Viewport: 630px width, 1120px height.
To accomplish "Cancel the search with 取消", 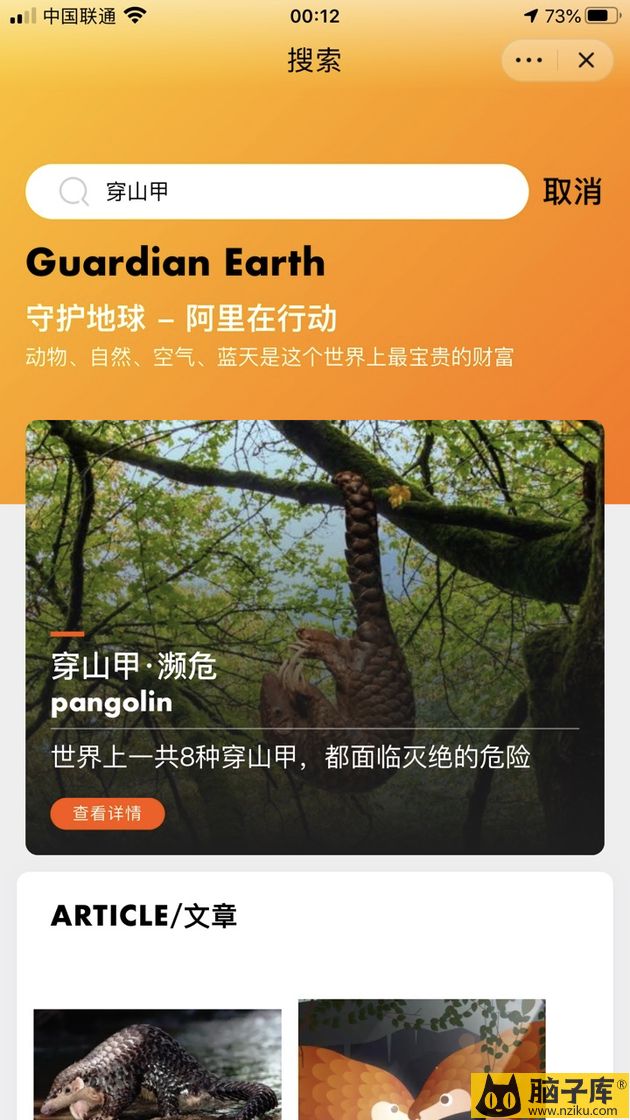I will [x=572, y=192].
